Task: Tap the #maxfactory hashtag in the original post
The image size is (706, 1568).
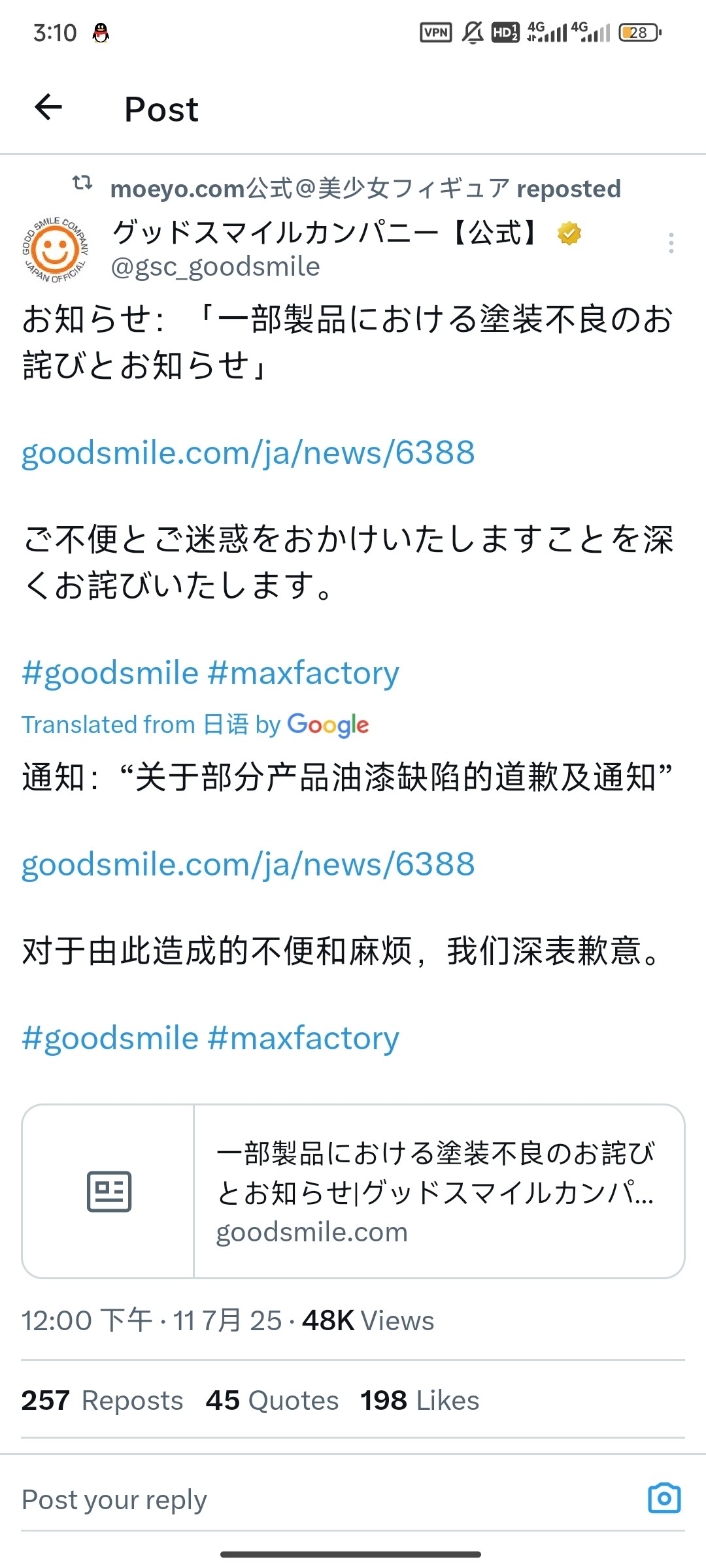Action: coord(303,673)
